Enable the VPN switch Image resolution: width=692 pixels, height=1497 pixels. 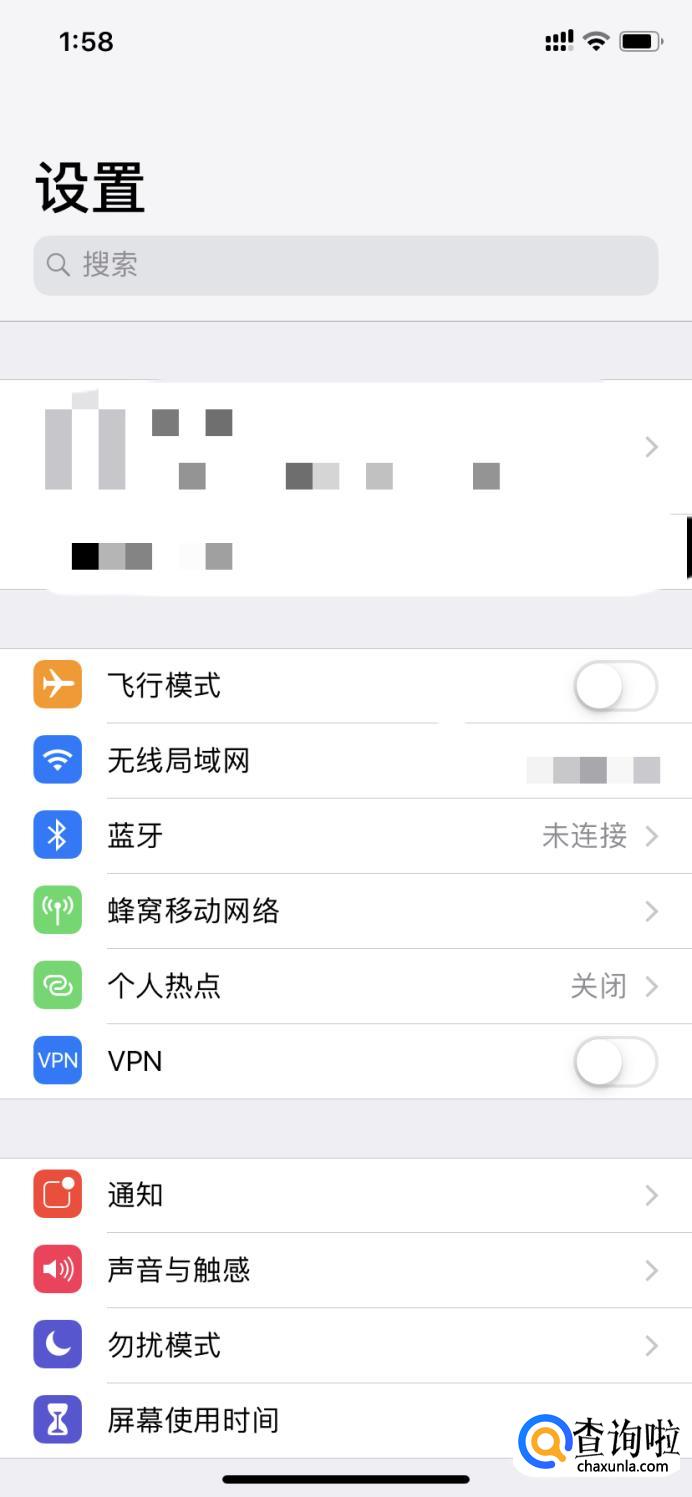tap(615, 1061)
